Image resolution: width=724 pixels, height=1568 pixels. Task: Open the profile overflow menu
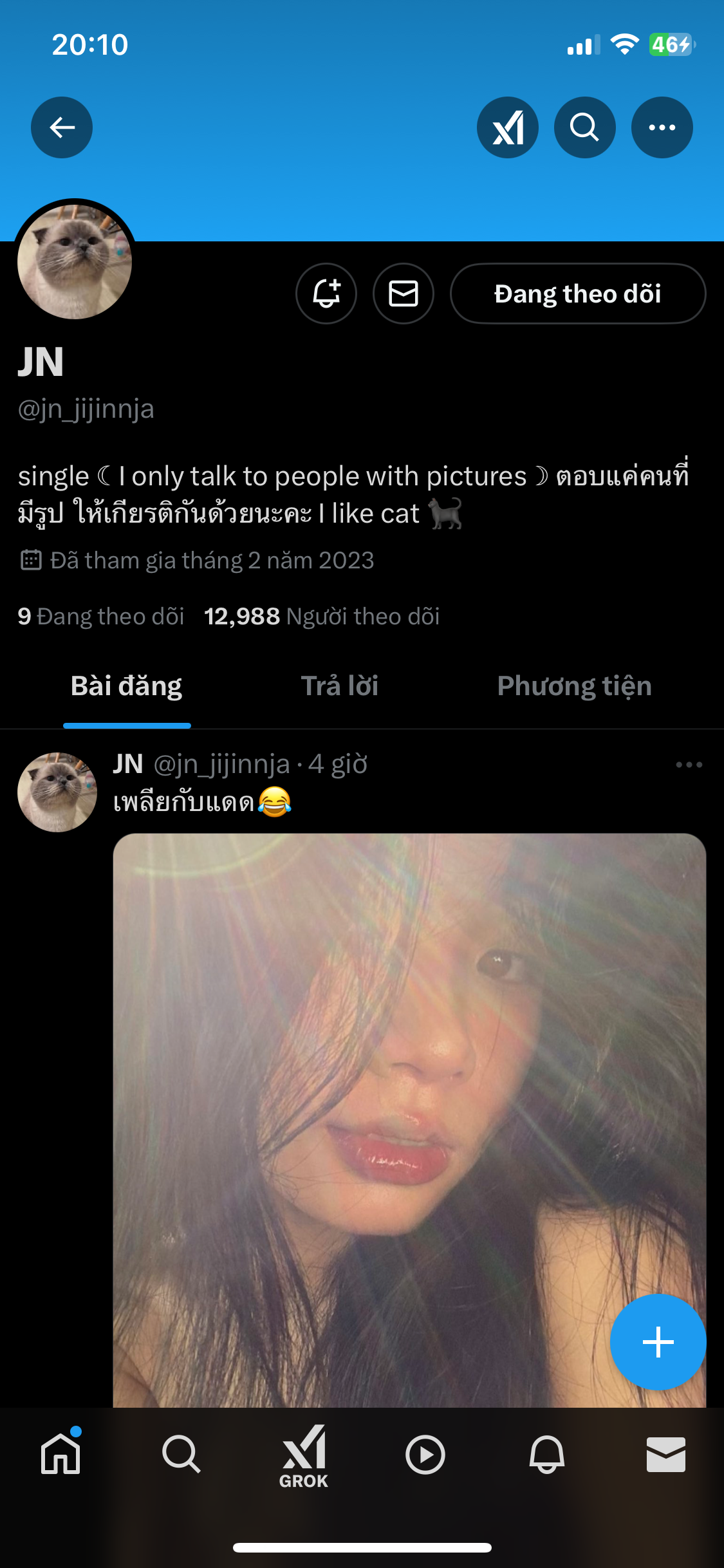pos(662,127)
